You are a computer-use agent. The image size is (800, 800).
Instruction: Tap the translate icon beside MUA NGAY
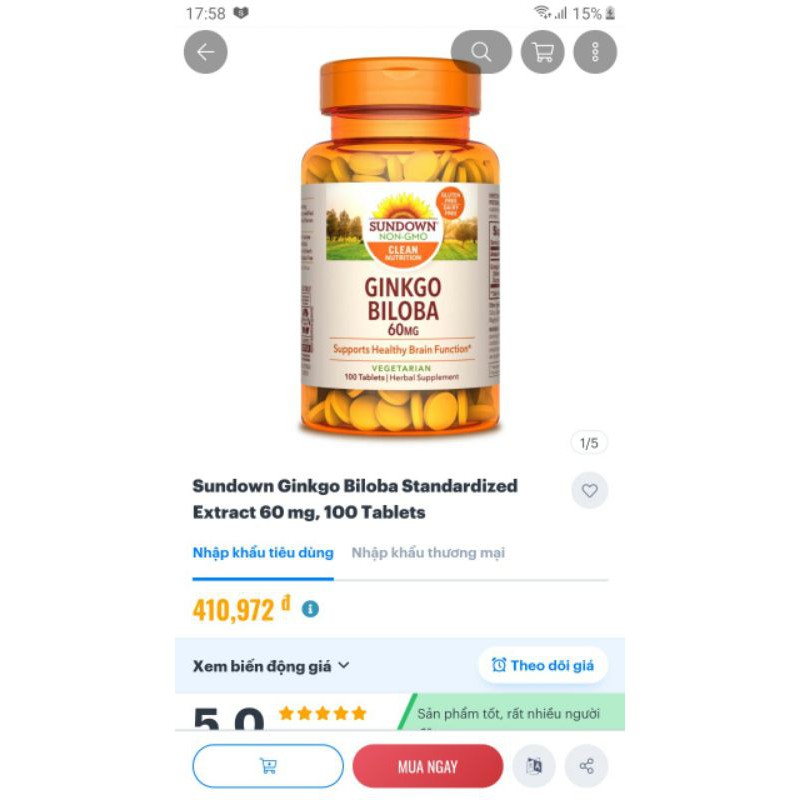pyautogui.click(x=534, y=766)
